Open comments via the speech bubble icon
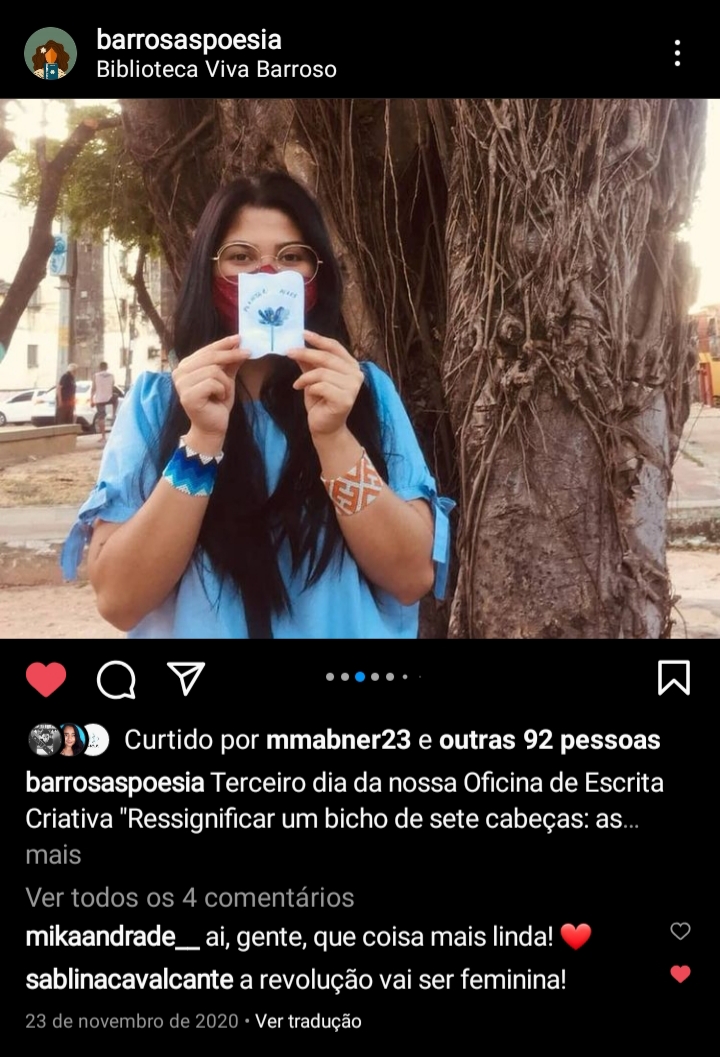Screen dimensions: 720x1057 [116, 680]
